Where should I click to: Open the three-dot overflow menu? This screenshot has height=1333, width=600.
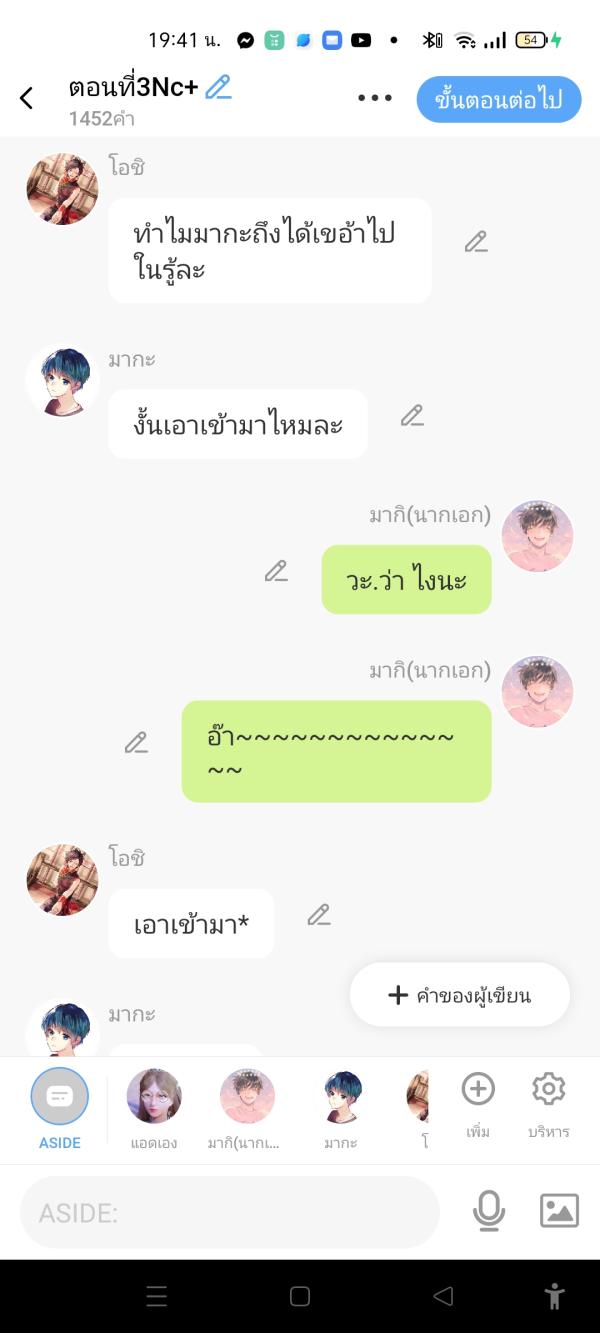coord(375,98)
